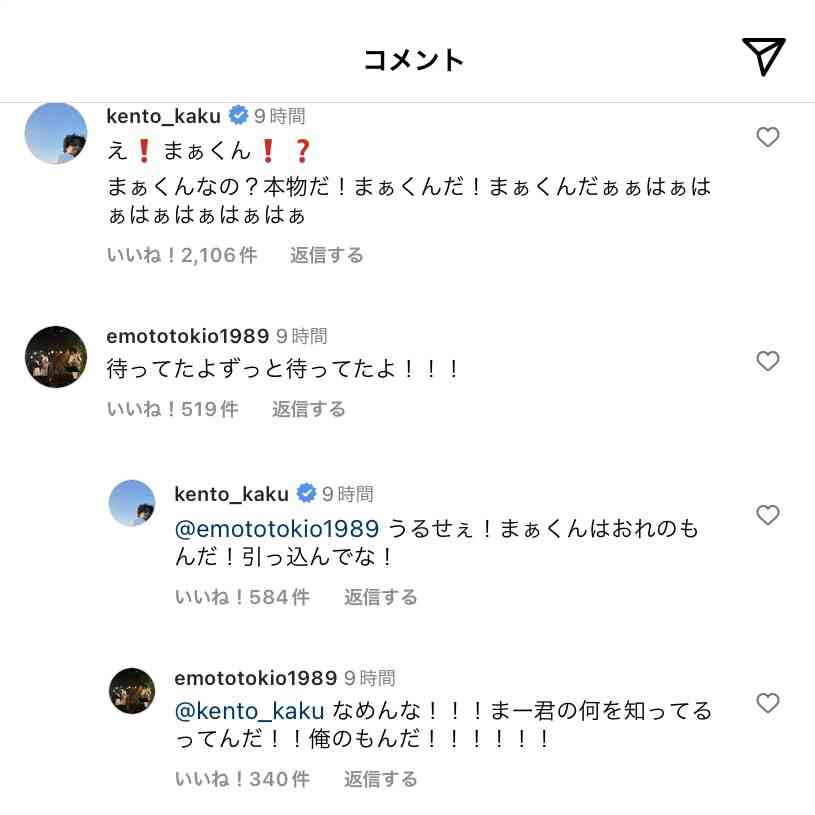This screenshot has height=815, width=815.
Task: Like emototokio1989's なめんな reply
Action: tap(767, 703)
